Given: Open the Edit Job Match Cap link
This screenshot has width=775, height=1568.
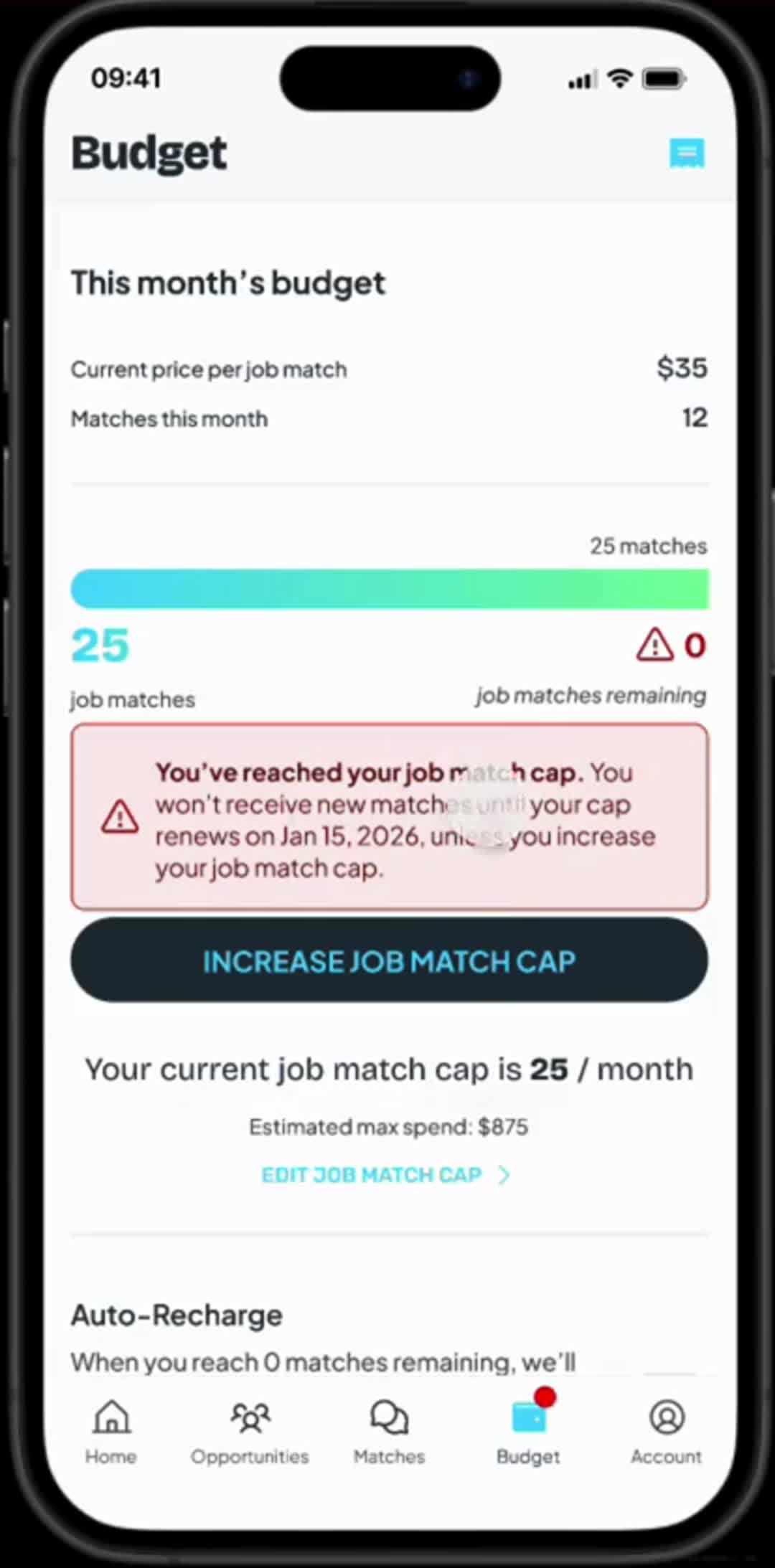Looking at the screenshot, I should point(385,1174).
